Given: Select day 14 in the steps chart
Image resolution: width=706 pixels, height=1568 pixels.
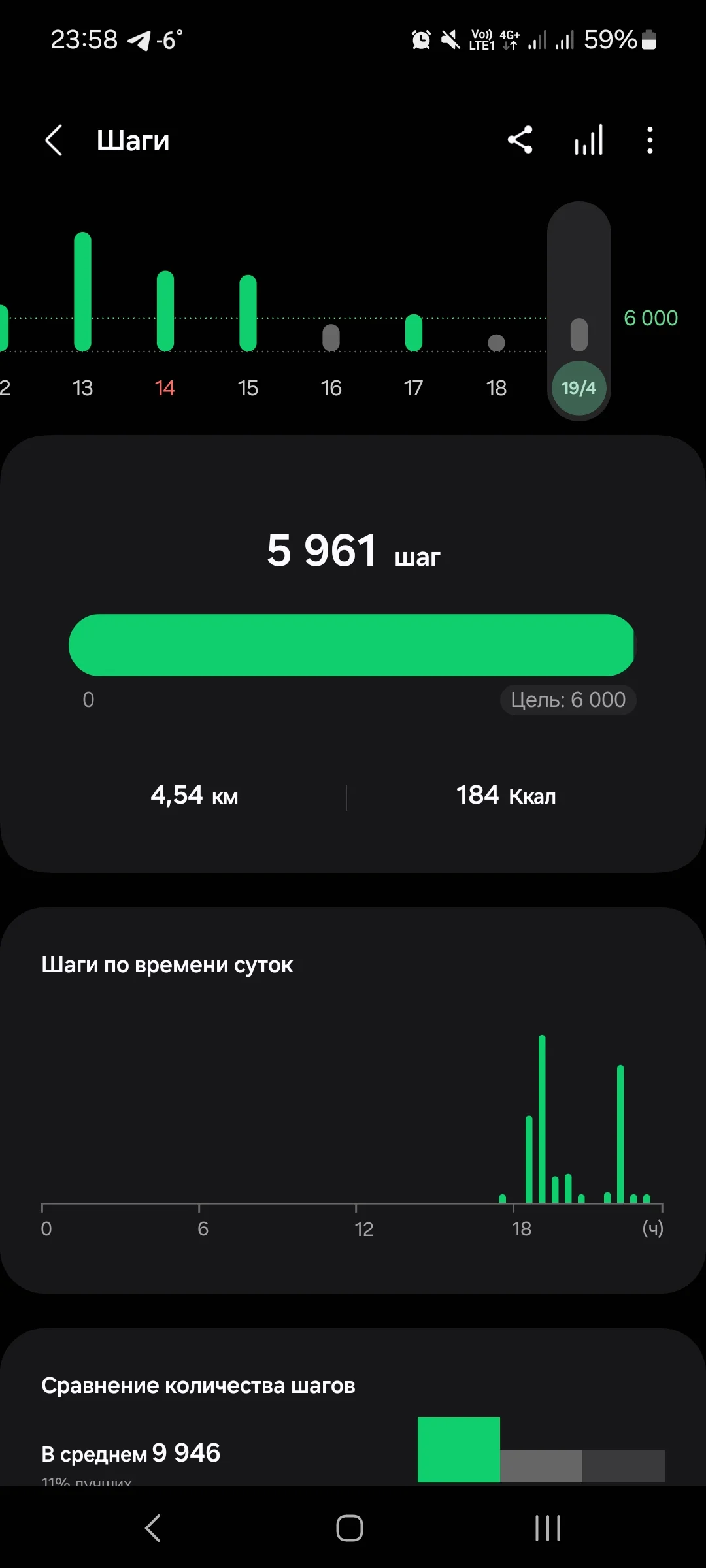Looking at the screenshot, I should 165,387.
